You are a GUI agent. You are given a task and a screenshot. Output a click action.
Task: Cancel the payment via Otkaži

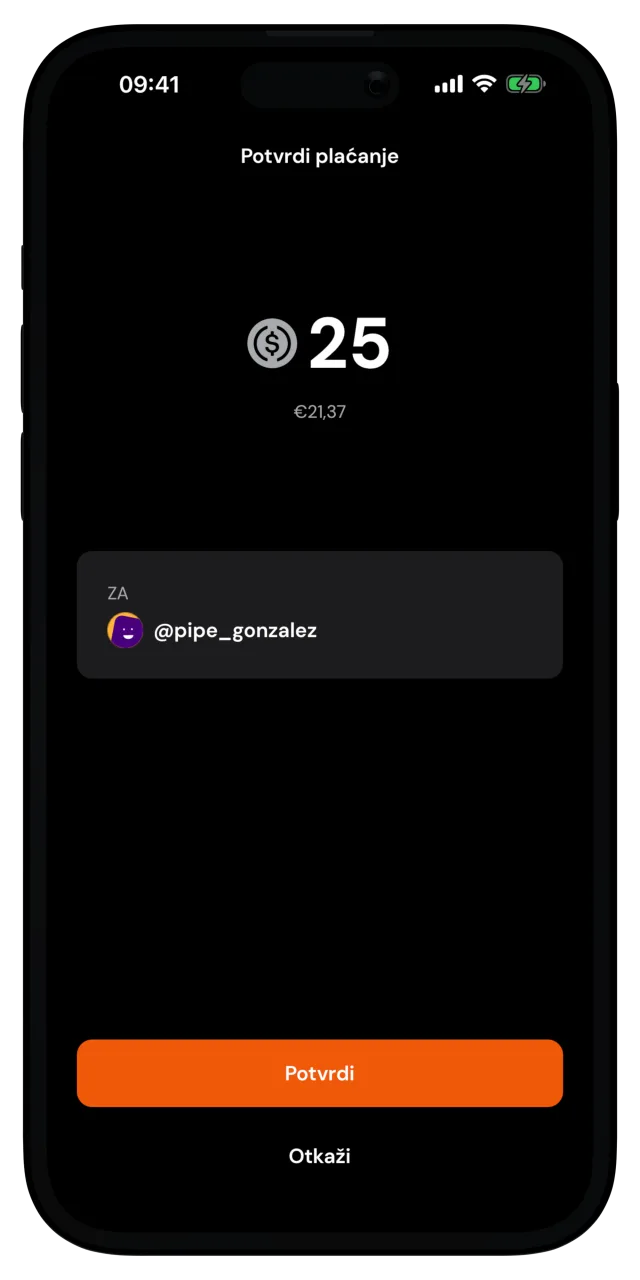320,1156
